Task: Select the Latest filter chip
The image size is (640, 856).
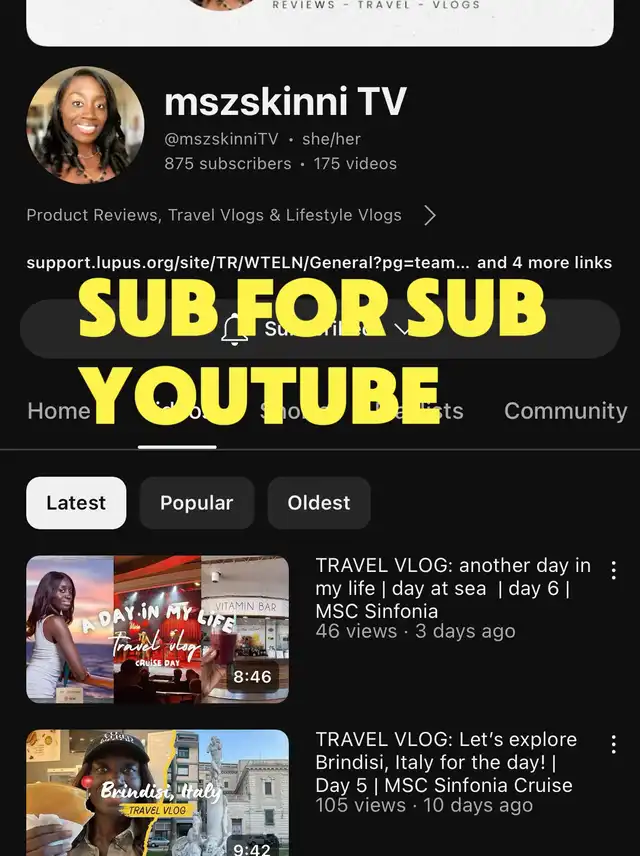Action: [x=76, y=503]
